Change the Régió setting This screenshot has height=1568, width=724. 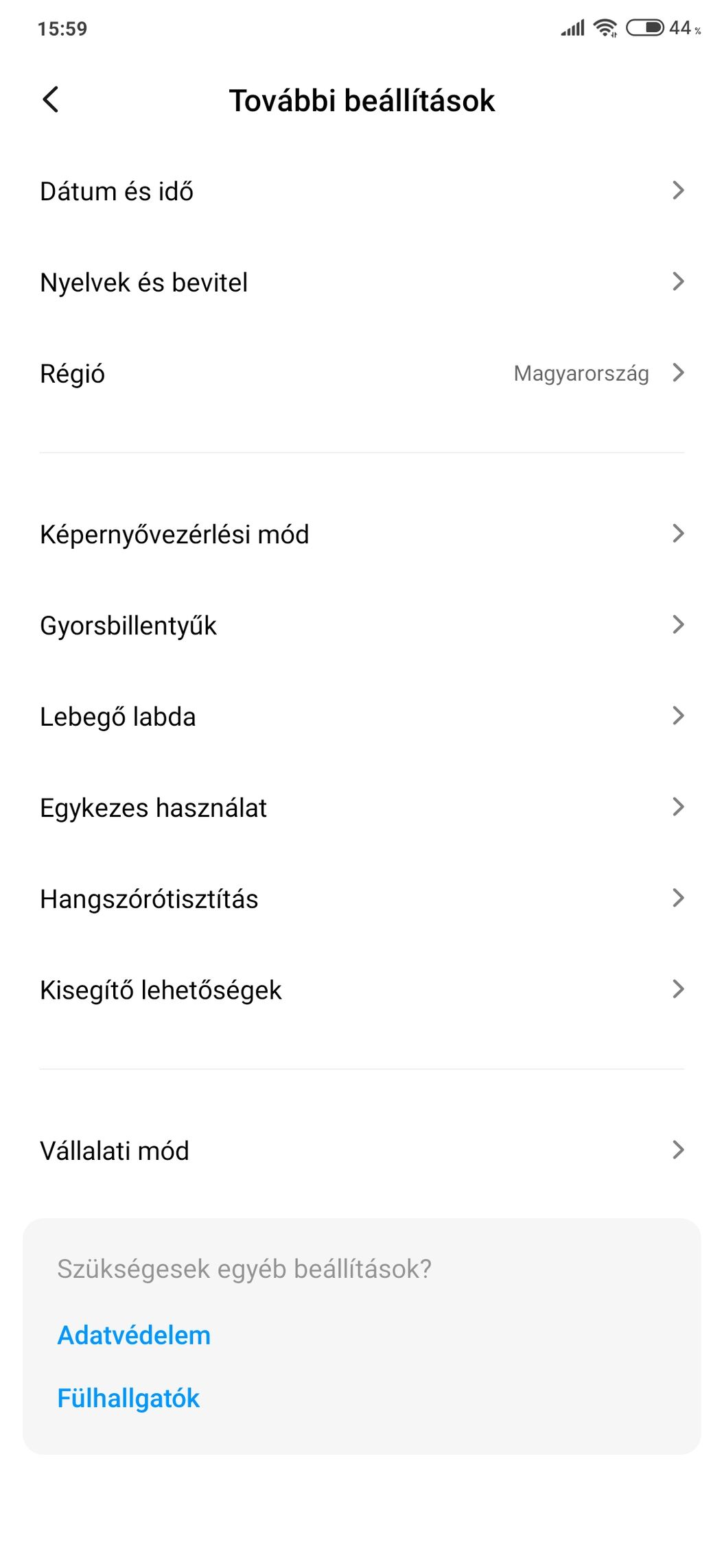pyautogui.click(x=362, y=373)
